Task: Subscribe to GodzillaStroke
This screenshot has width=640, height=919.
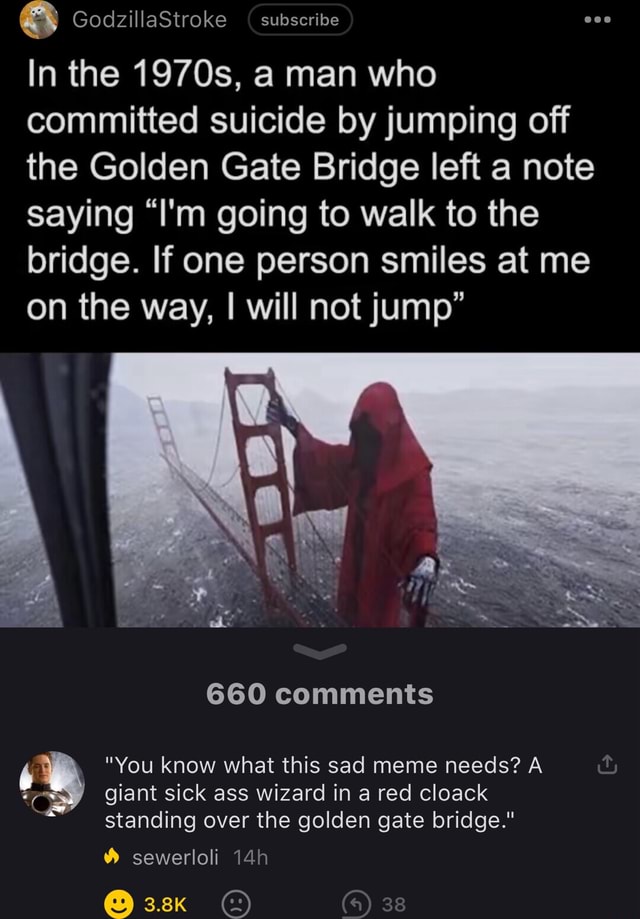Action: (300, 20)
